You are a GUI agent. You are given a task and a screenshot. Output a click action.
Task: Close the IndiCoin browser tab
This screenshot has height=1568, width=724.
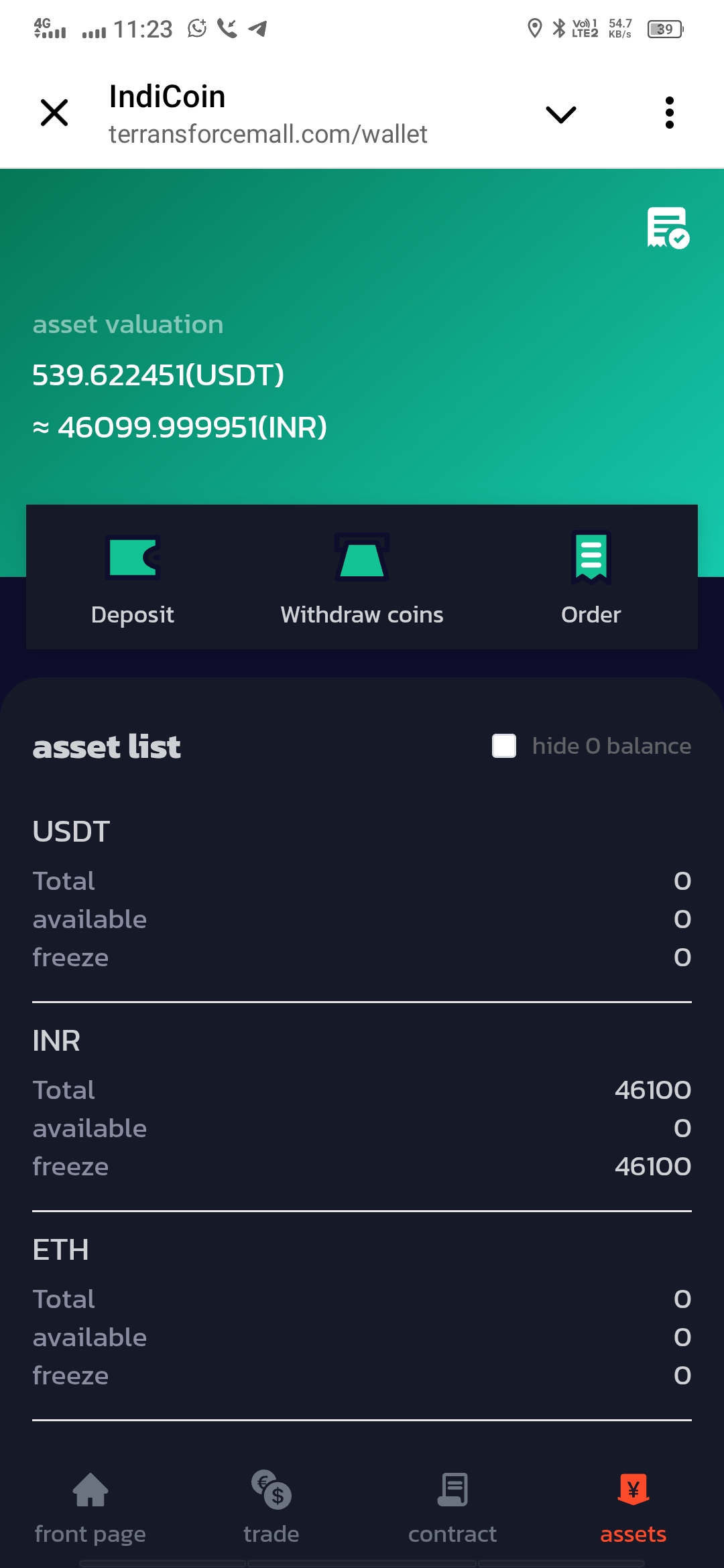(54, 113)
